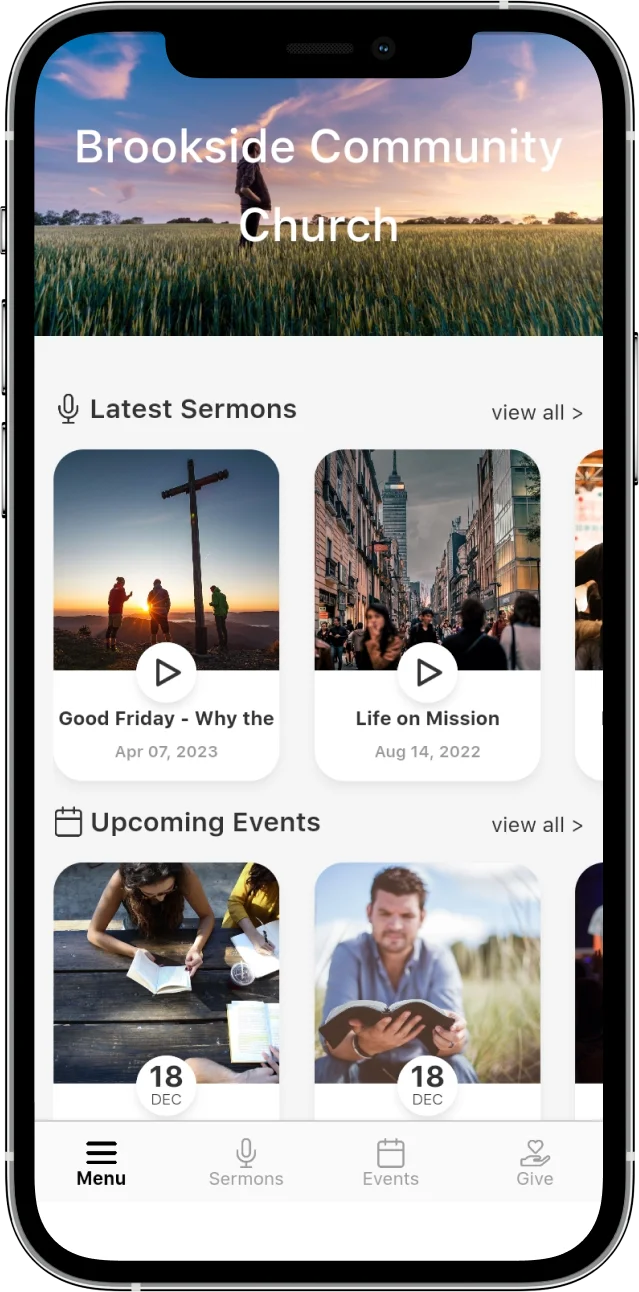Image resolution: width=639 pixels, height=1292 pixels.
Task: Switch to the Sermons tab
Action: click(x=246, y=1163)
